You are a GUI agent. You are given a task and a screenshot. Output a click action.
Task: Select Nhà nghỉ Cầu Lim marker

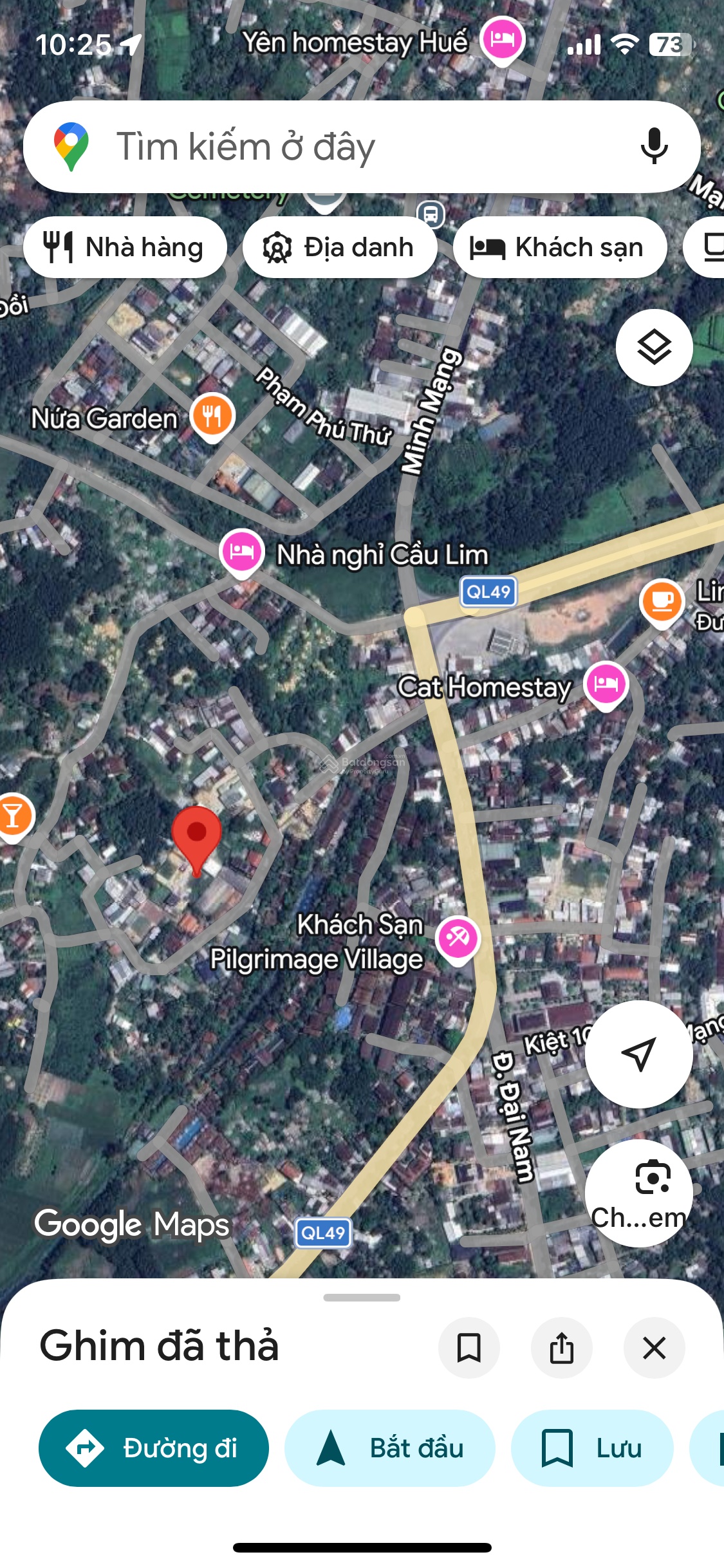tap(242, 552)
